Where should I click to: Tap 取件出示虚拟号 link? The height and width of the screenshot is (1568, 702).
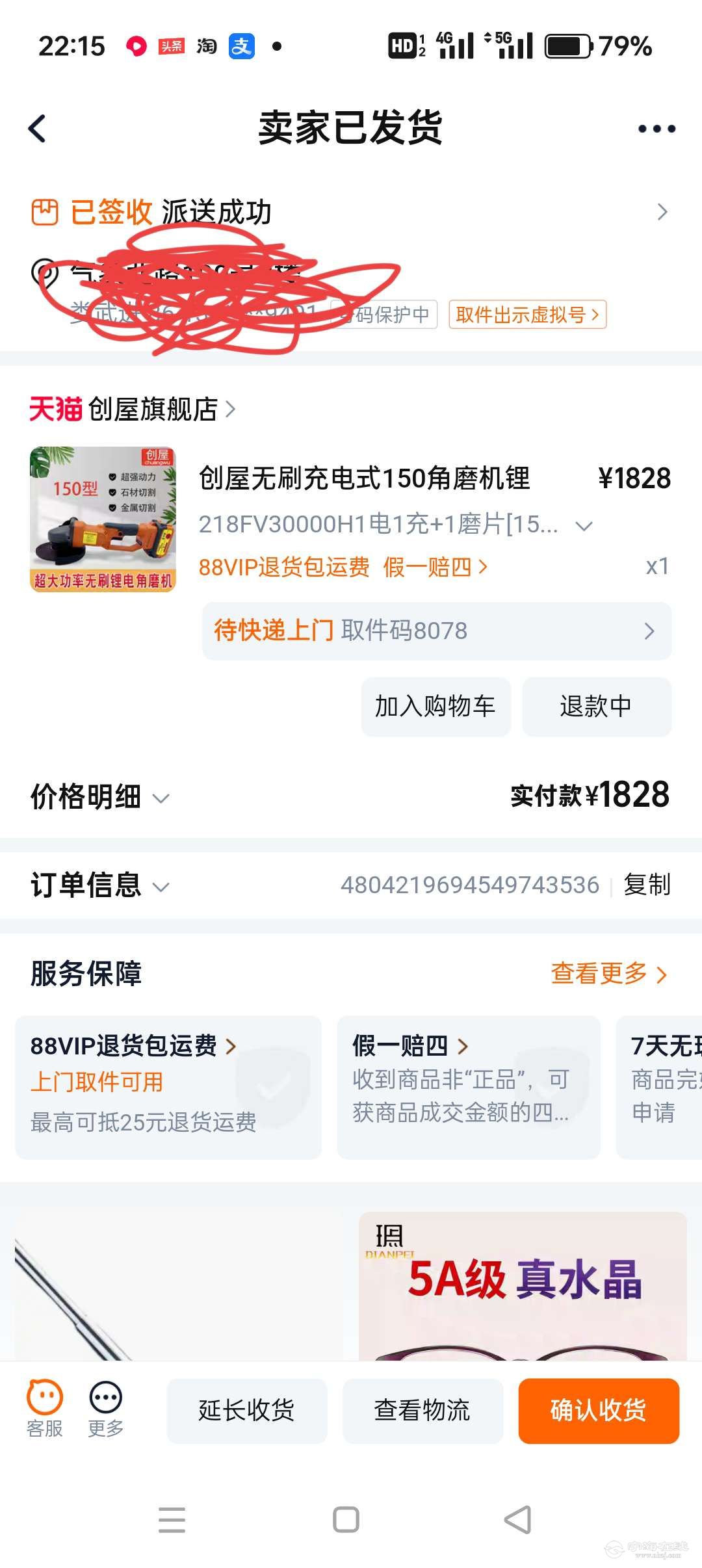(527, 315)
